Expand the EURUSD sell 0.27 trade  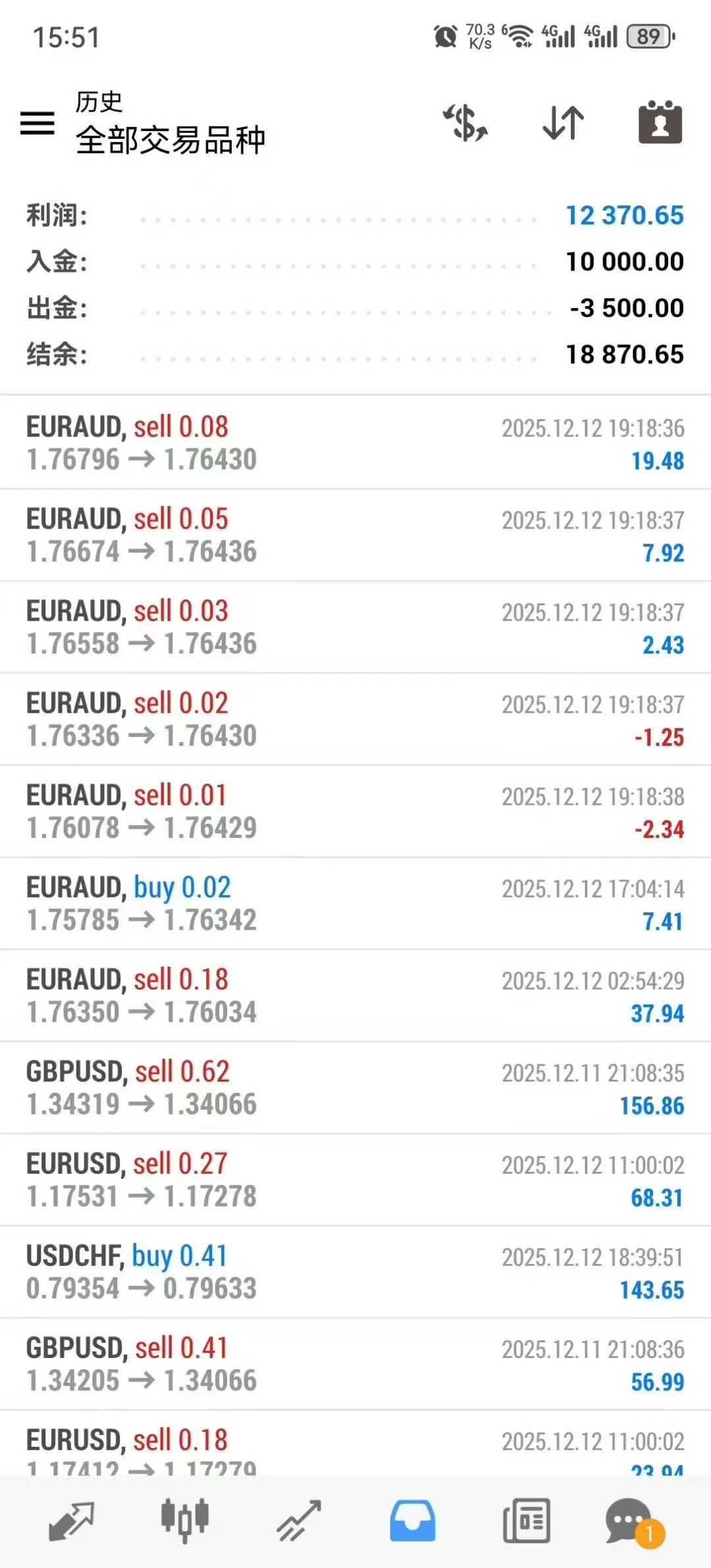tap(355, 1180)
